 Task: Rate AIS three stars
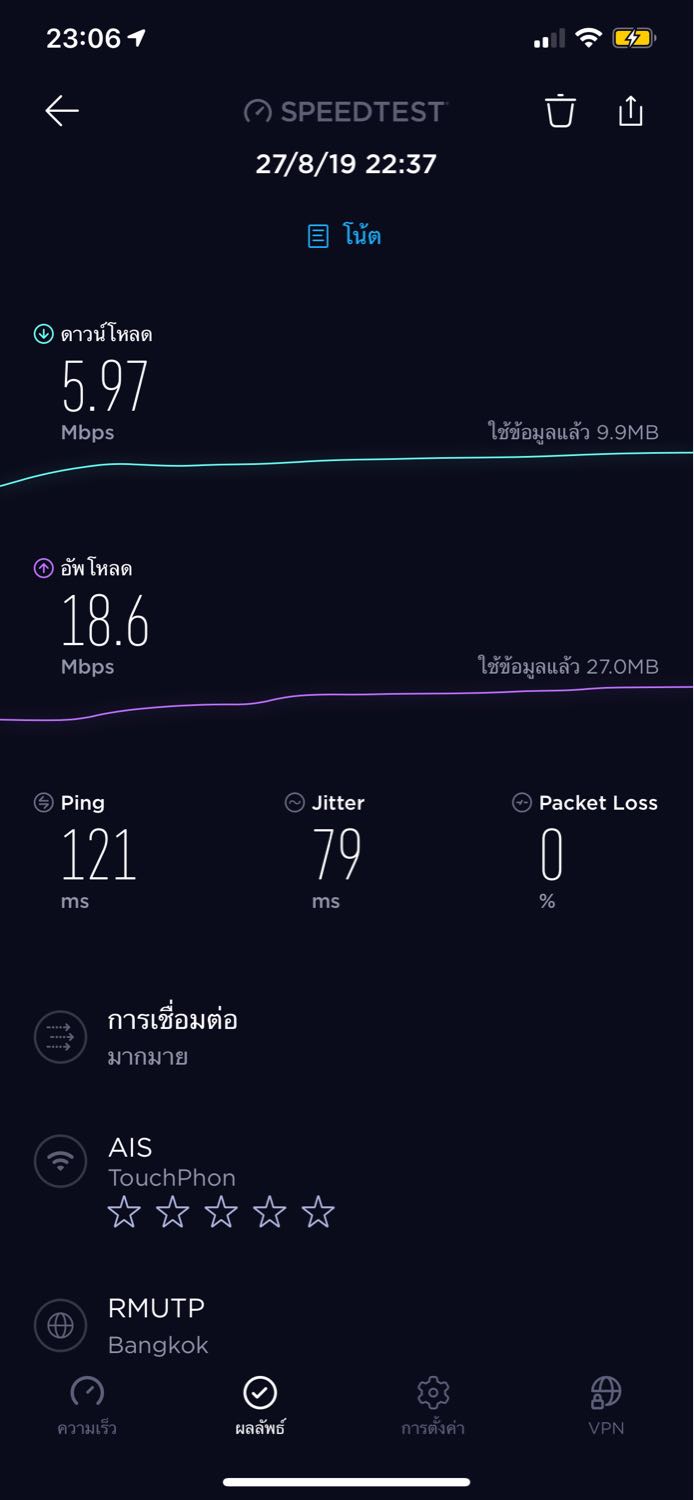(x=221, y=1212)
